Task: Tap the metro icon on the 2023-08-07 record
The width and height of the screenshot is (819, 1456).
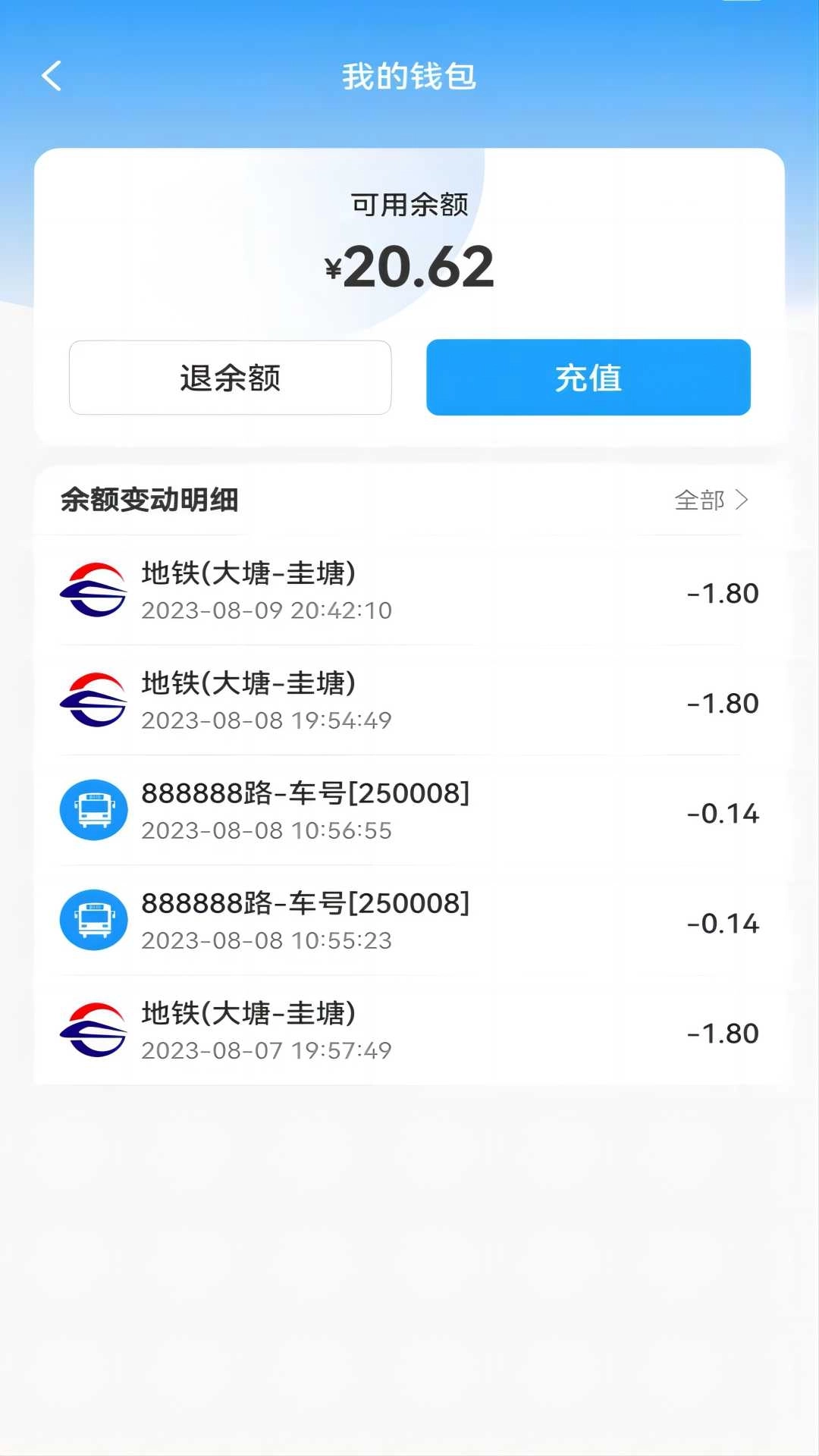Action: point(93,1030)
